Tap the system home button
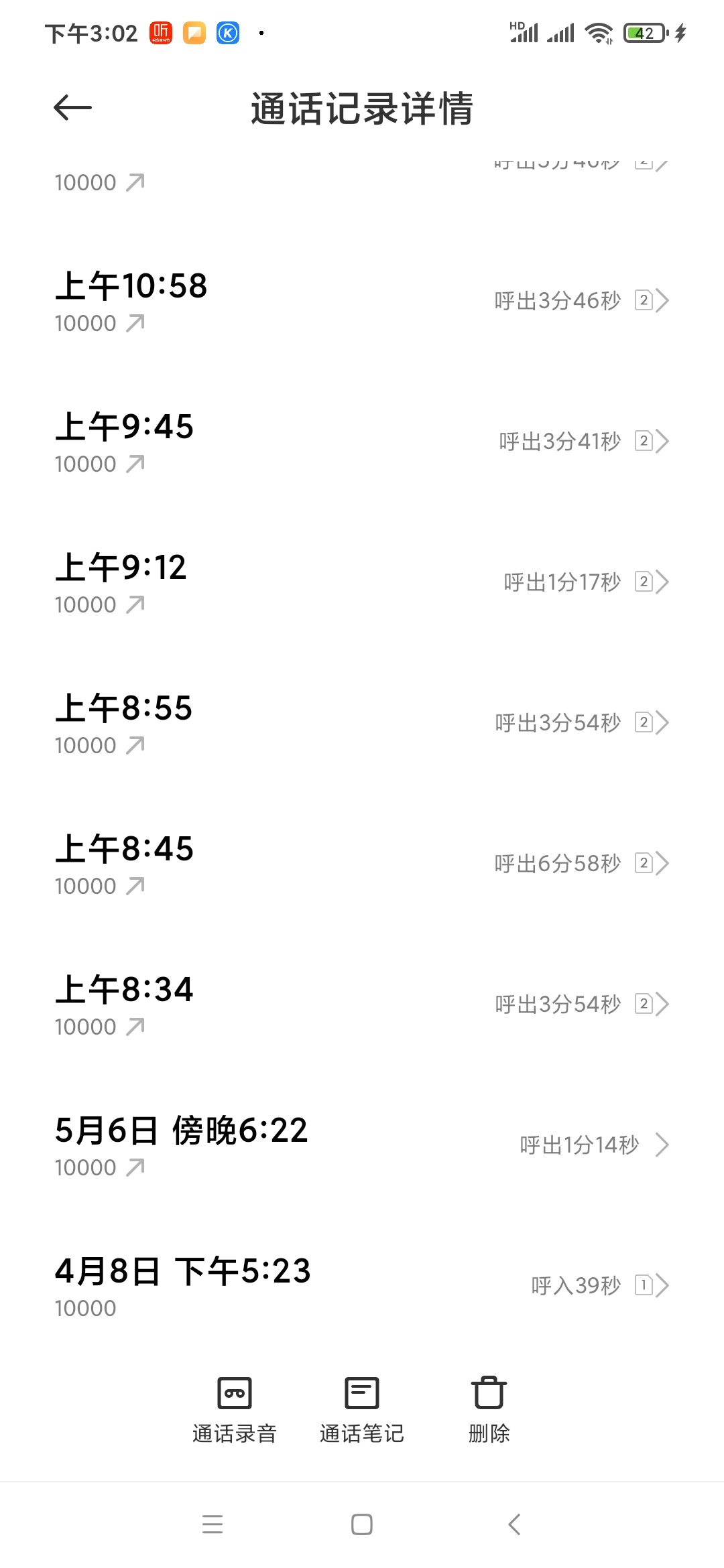Screen dimensions: 724x1568 point(362,1524)
